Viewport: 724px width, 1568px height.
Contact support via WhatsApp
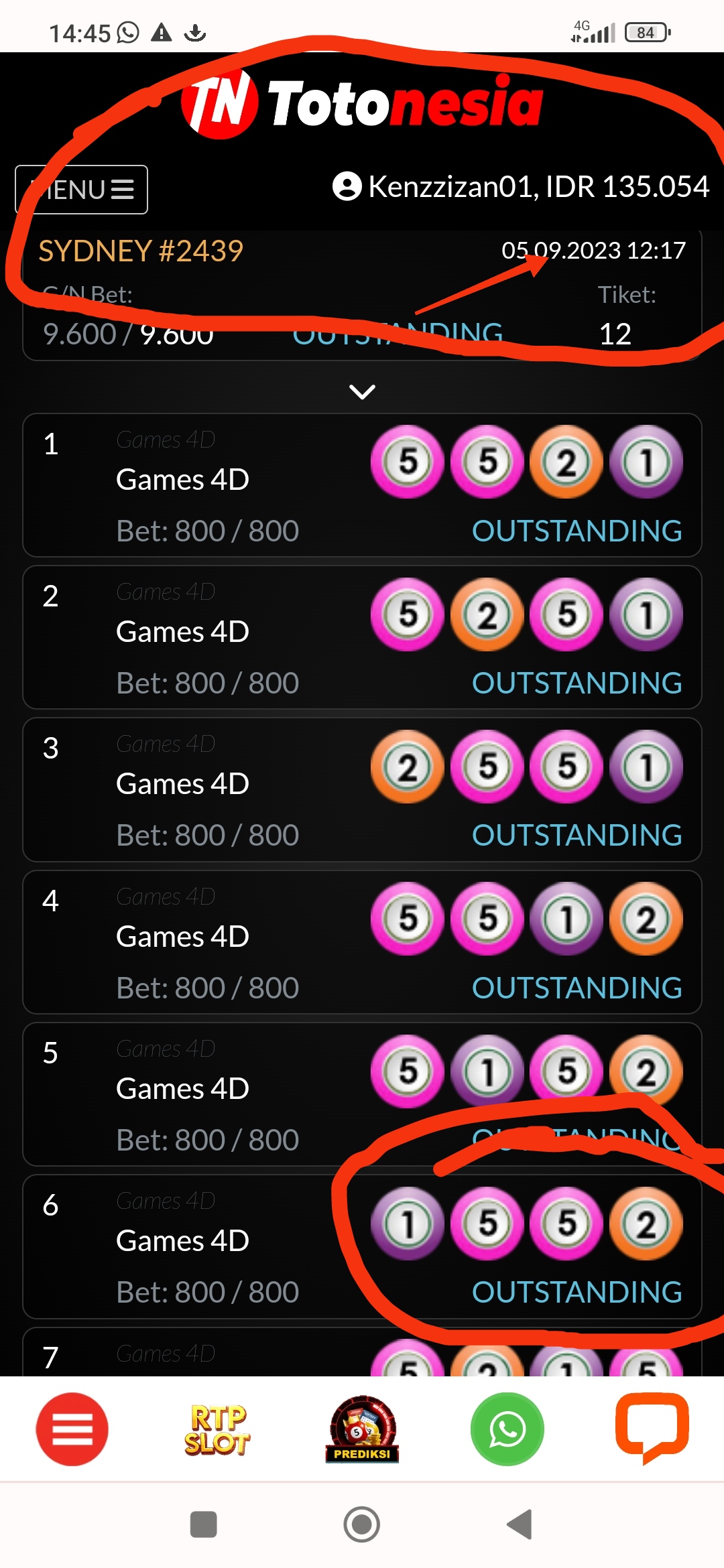[507, 1429]
